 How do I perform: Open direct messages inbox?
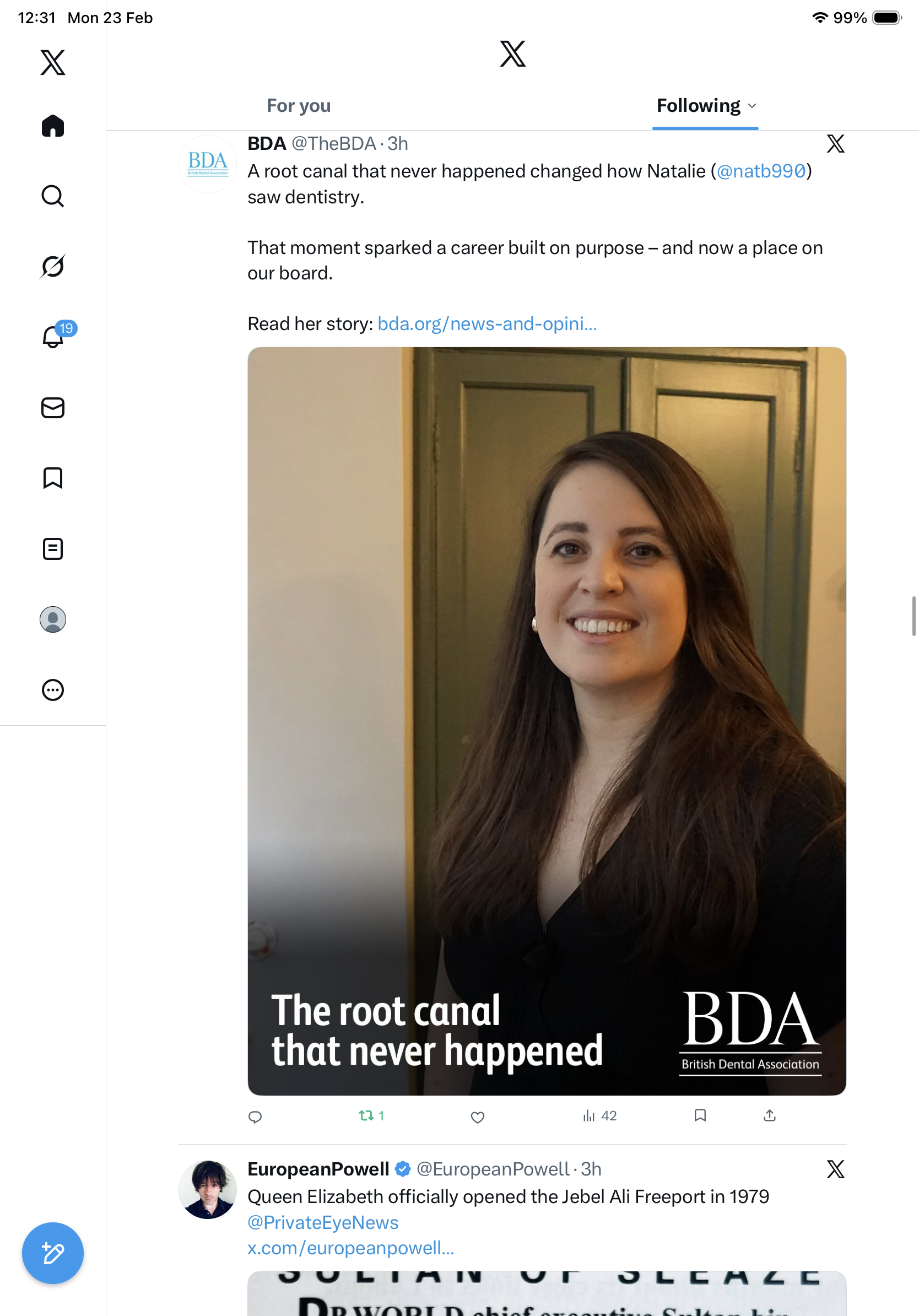click(53, 407)
